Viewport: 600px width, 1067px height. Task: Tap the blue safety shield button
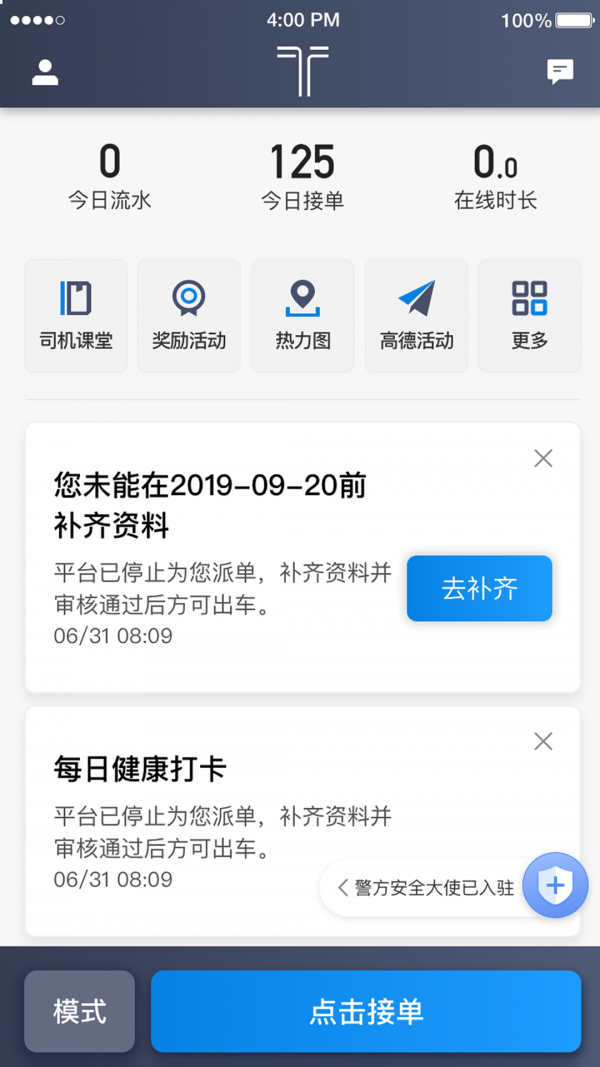click(x=555, y=885)
